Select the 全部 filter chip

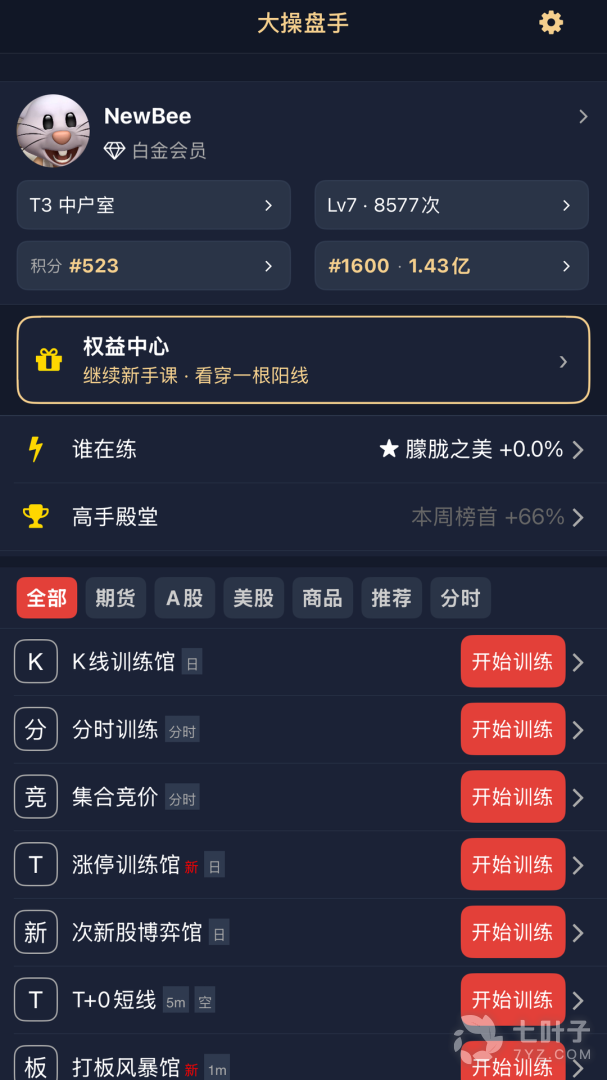(47, 598)
